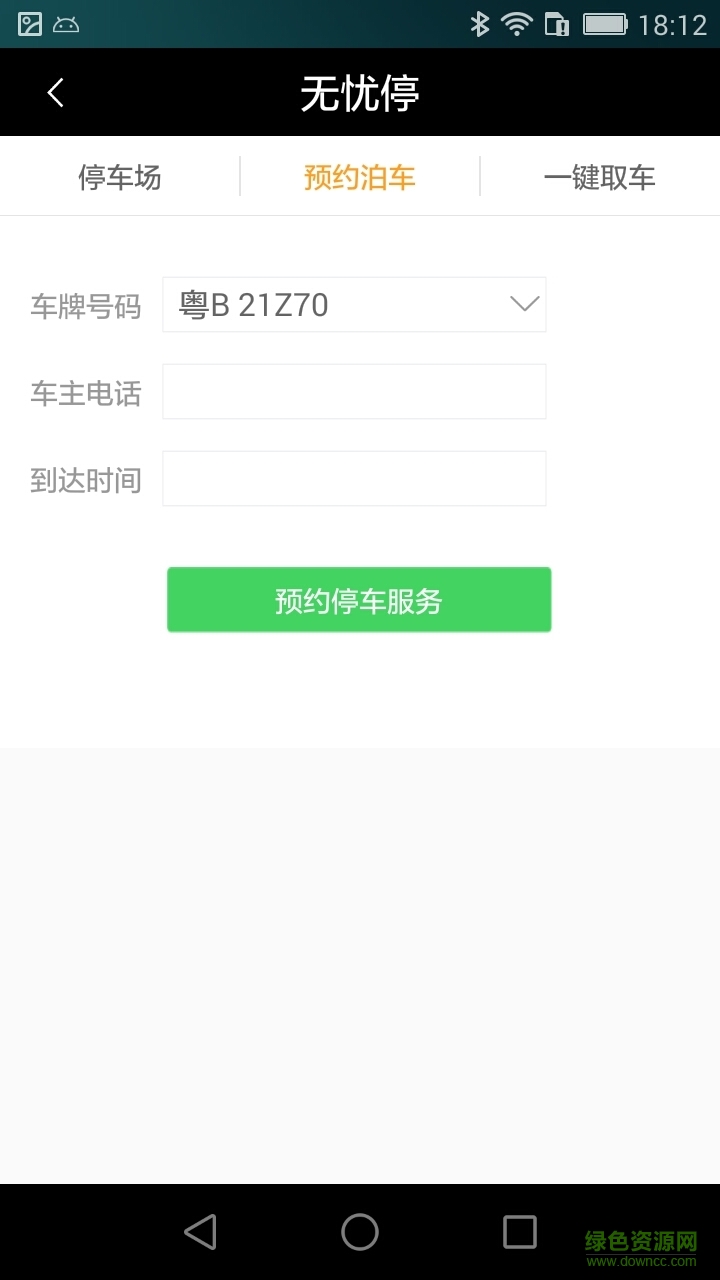Open recent apps with the square button

[518, 1232]
